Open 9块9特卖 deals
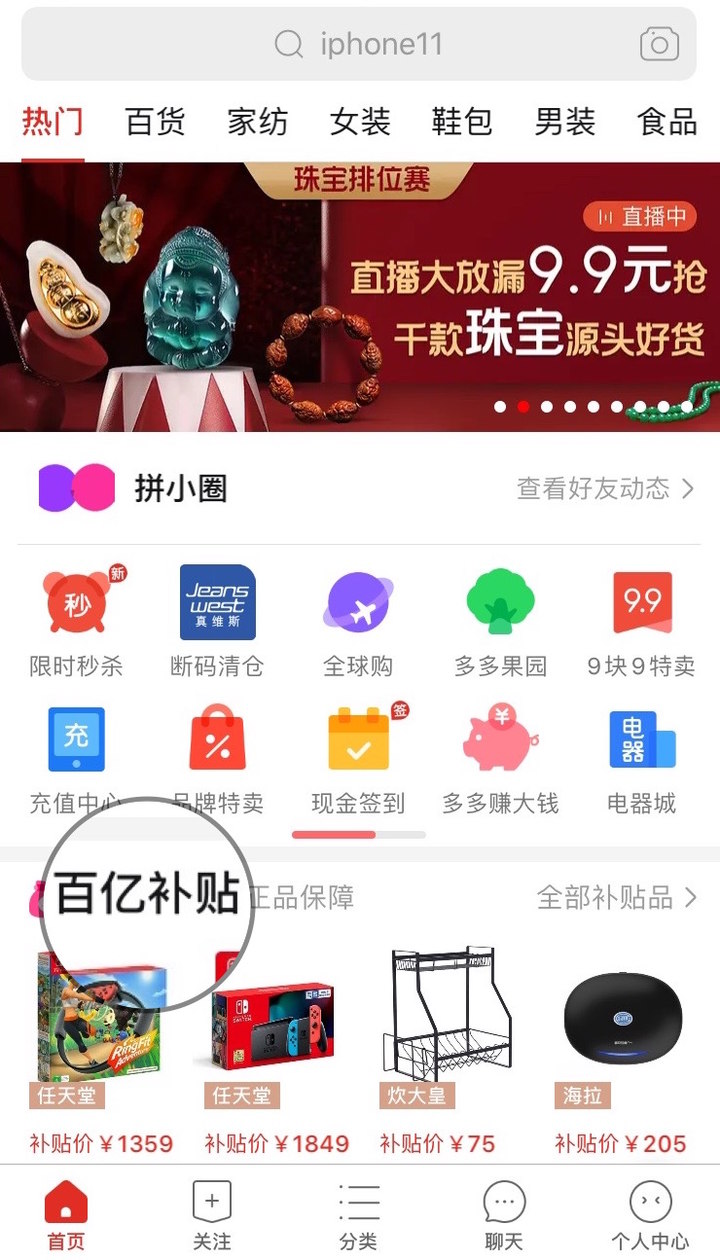720x1260 pixels. pyautogui.click(x=641, y=622)
